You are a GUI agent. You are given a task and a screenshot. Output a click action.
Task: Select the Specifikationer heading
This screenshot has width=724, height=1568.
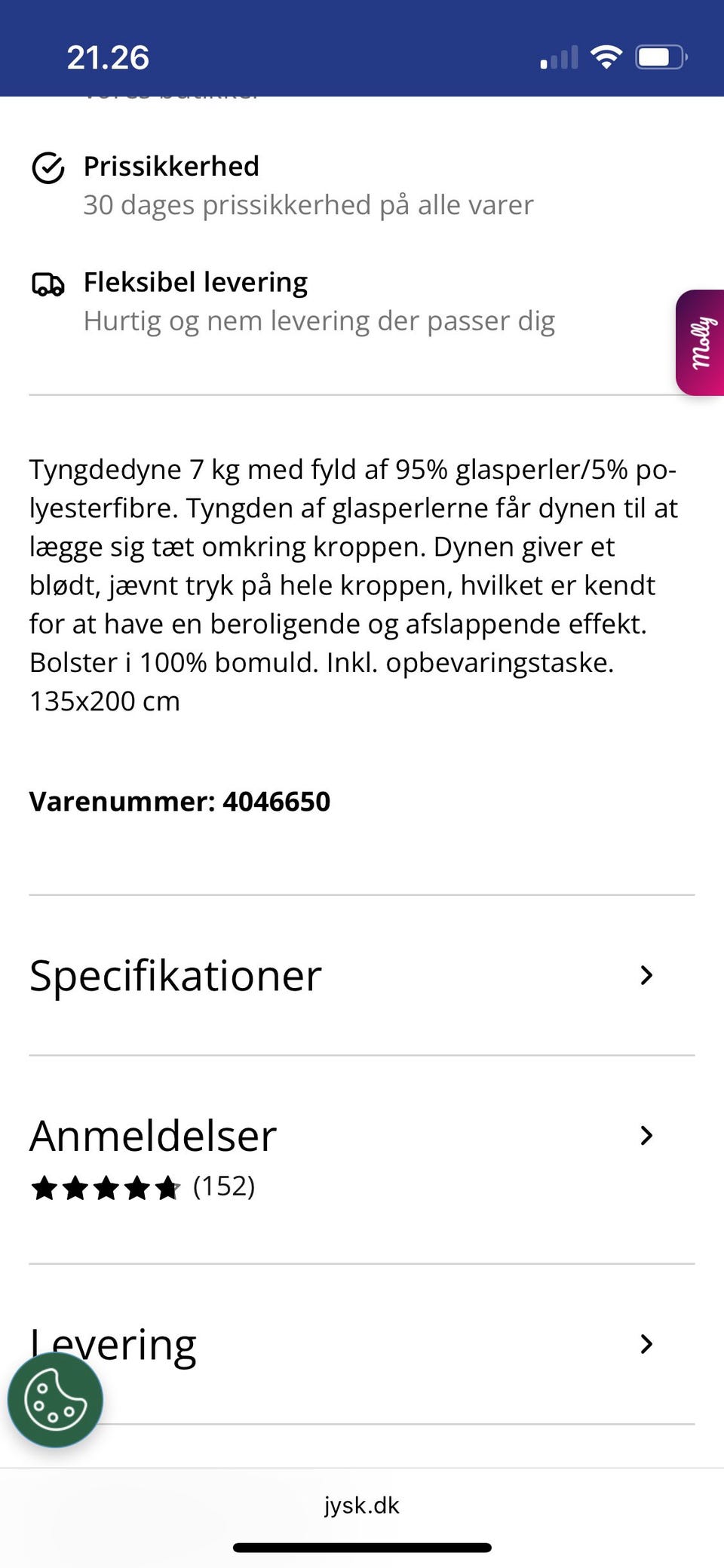point(173,975)
